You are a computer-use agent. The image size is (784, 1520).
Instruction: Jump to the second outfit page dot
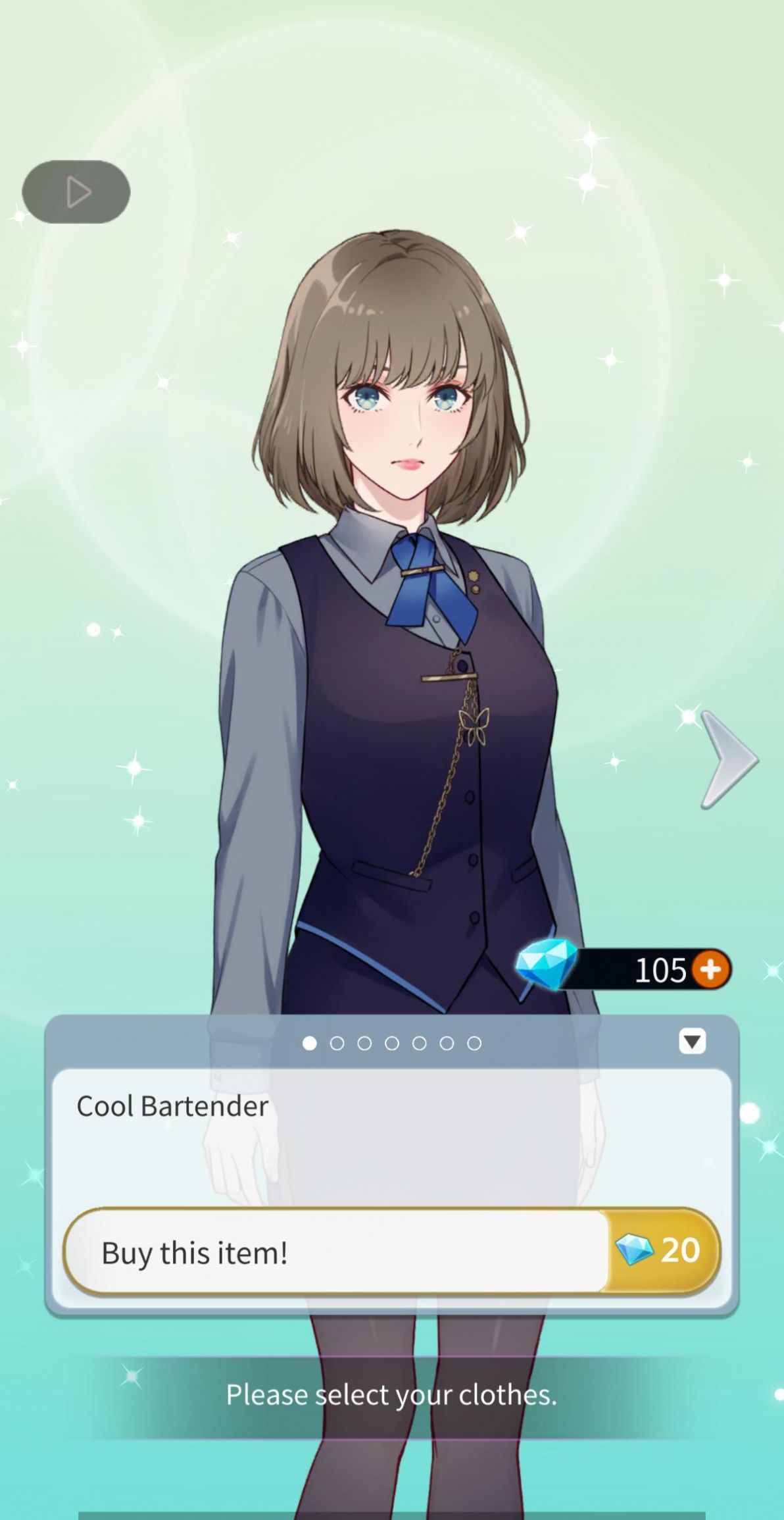[x=337, y=1043]
